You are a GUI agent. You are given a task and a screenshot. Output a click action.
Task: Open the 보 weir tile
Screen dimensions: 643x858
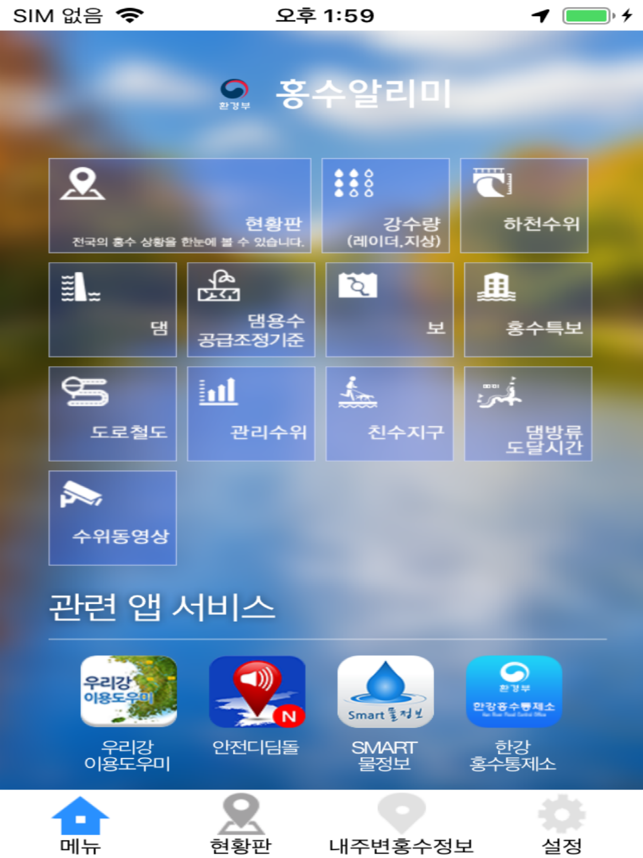click(389, 309)
